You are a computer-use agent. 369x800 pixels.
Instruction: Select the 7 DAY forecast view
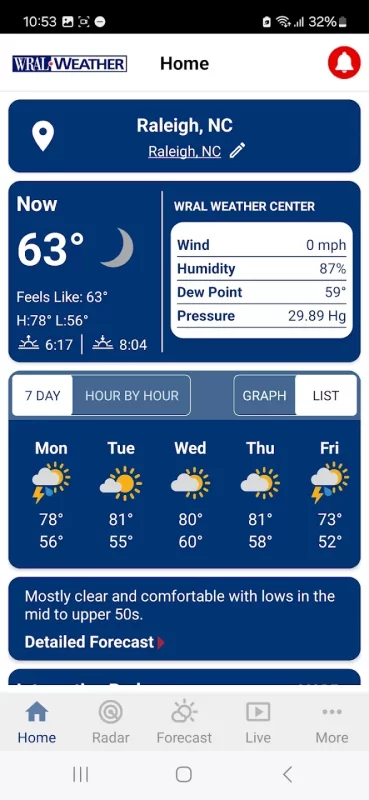pyautogui.click(x=42, y=395)
